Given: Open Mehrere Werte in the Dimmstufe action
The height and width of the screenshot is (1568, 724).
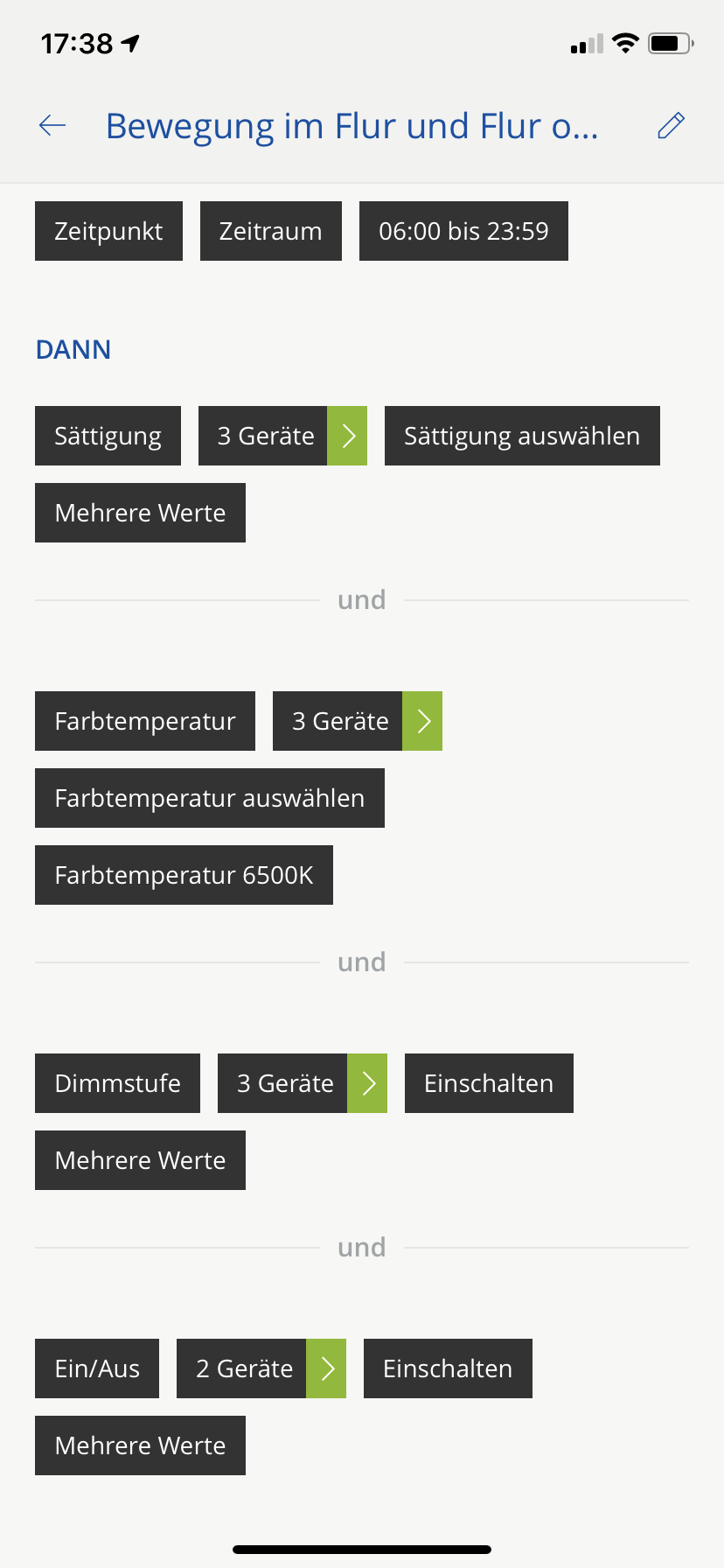Looking at the screenshot, I should tap(140, 1160).
